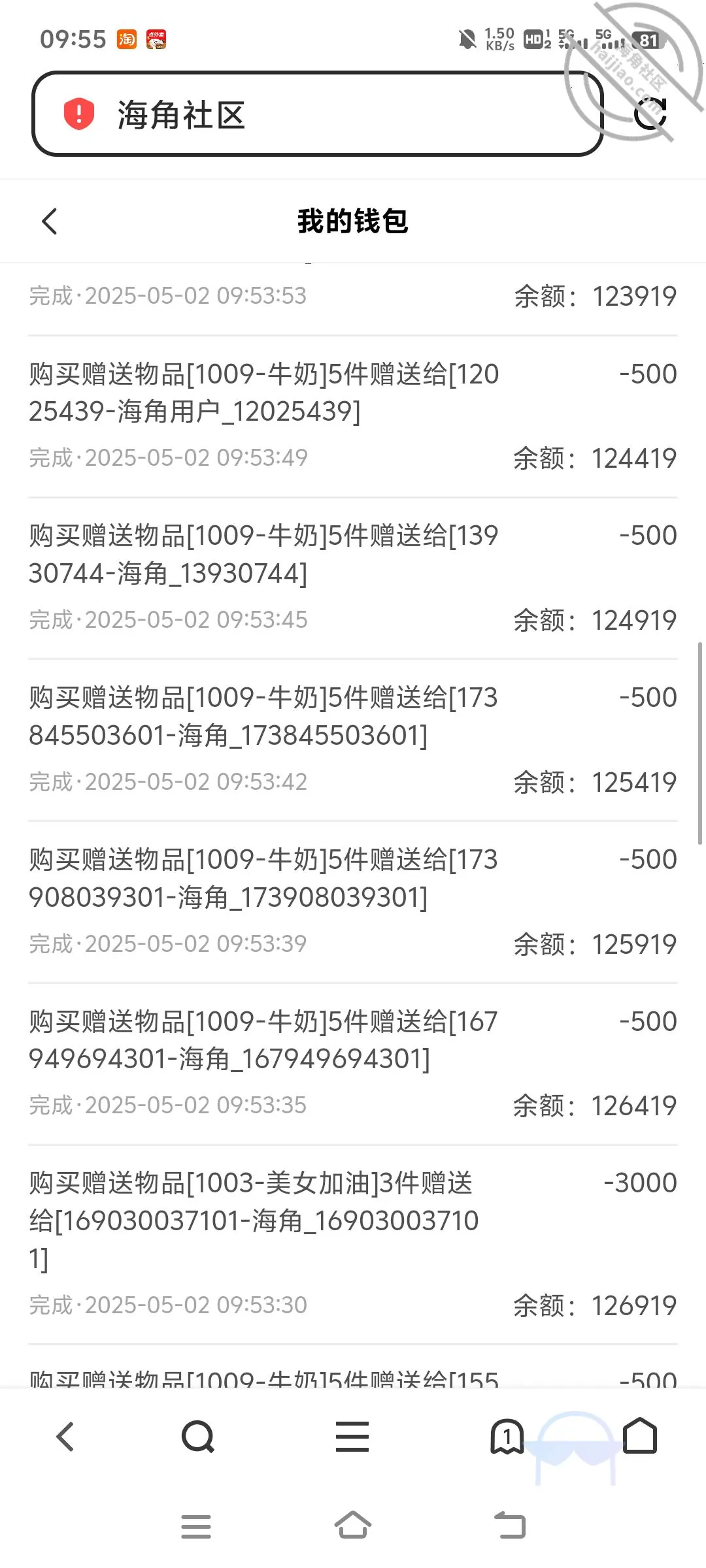
Task: Tap the system home button
Action: 353,1526
